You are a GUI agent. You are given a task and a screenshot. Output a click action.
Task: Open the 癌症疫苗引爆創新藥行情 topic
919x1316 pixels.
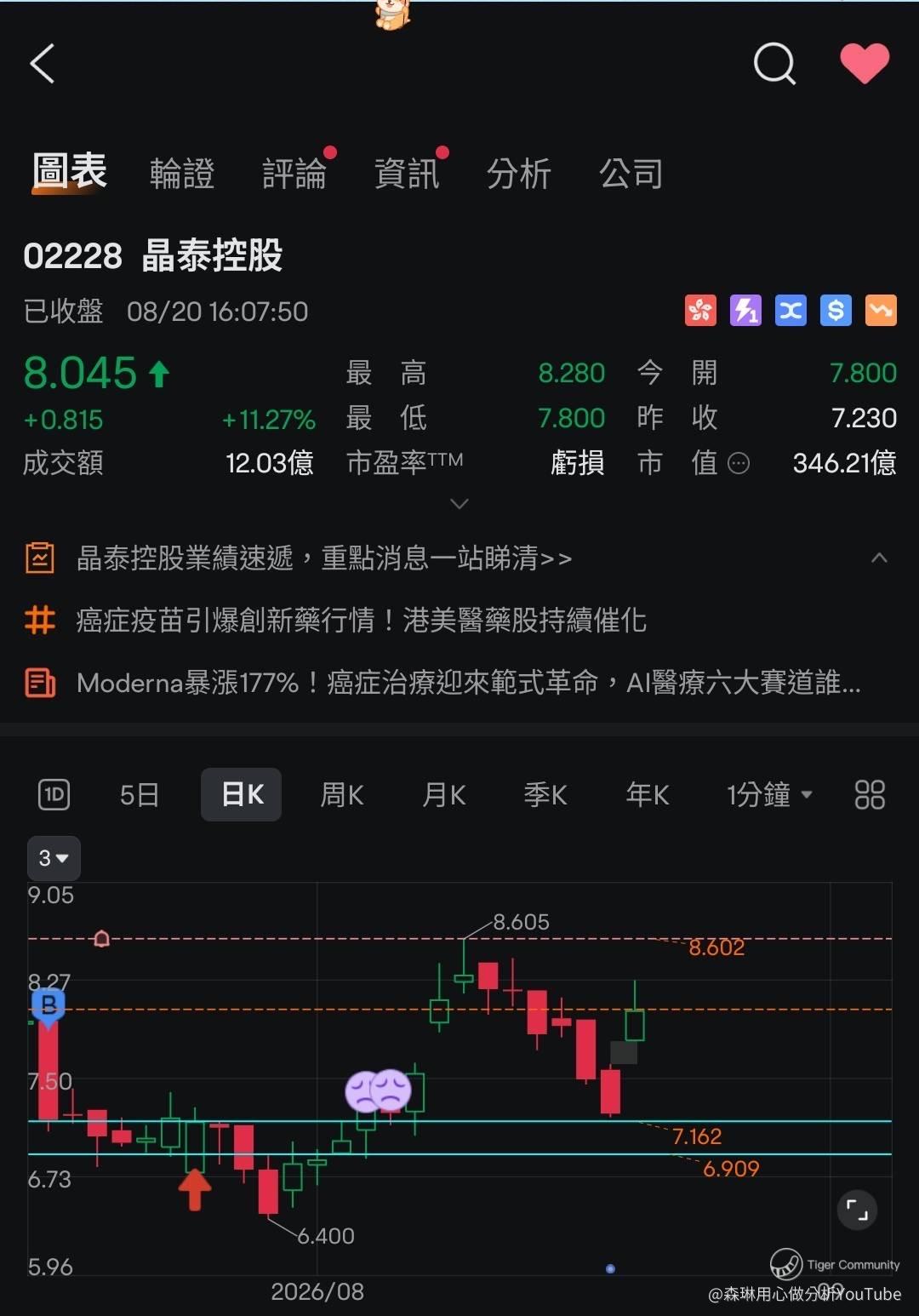(x=361, y=621)
